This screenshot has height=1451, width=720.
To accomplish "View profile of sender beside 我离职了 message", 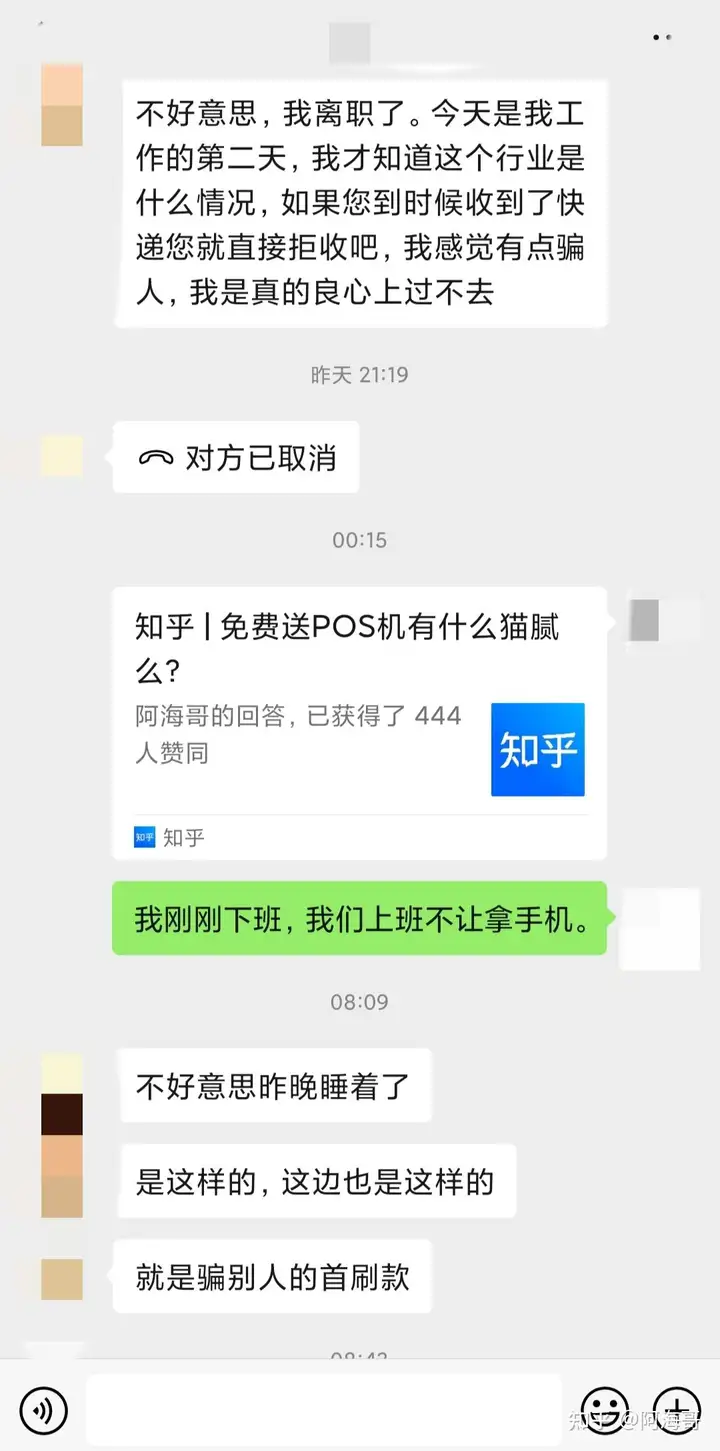I will tap(62, 106).
